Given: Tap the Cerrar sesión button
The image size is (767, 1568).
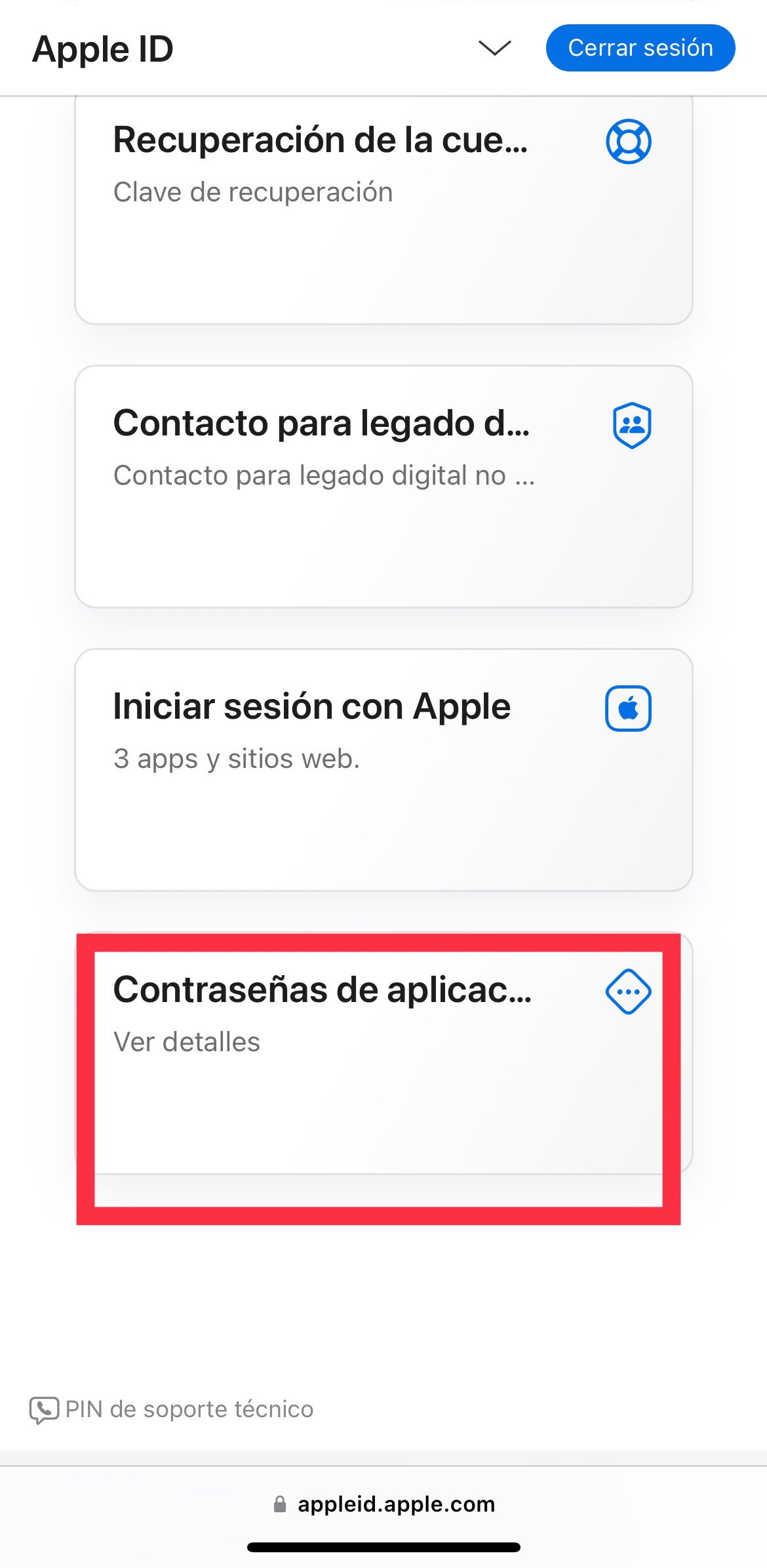Looking at the screenshot, I should 640,48.
